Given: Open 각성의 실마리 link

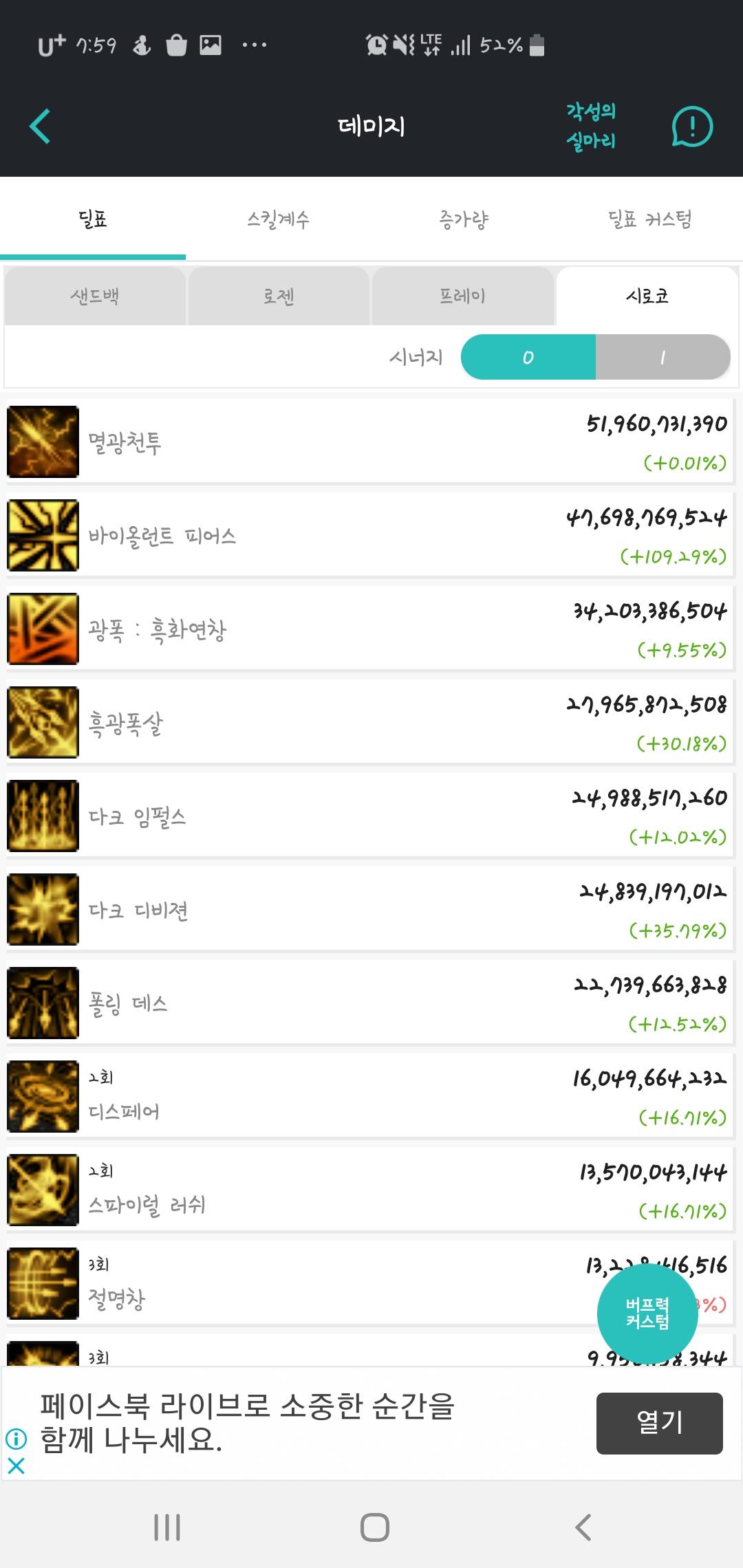Looking at the screenshot, I should 591,126.
